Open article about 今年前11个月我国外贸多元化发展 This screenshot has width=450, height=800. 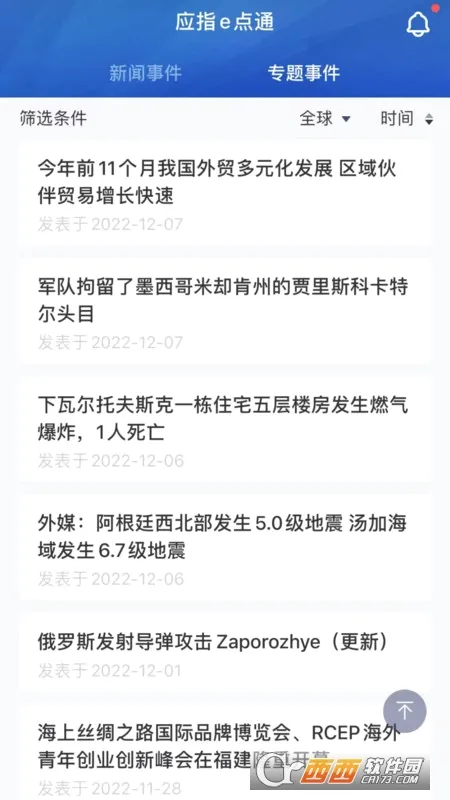(x=225, y=194)
